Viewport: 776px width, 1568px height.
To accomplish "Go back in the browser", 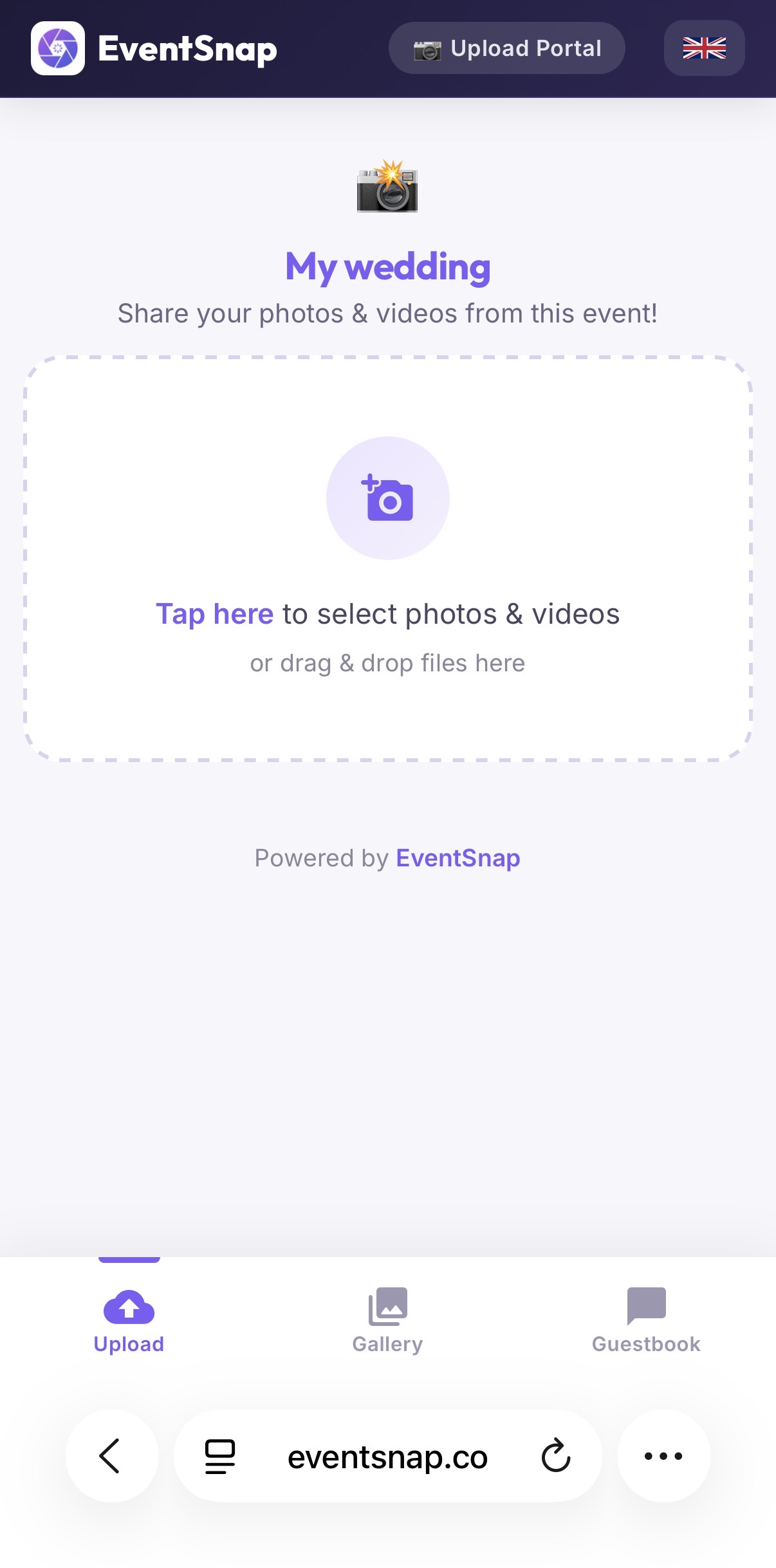I will pos(111,1456).
